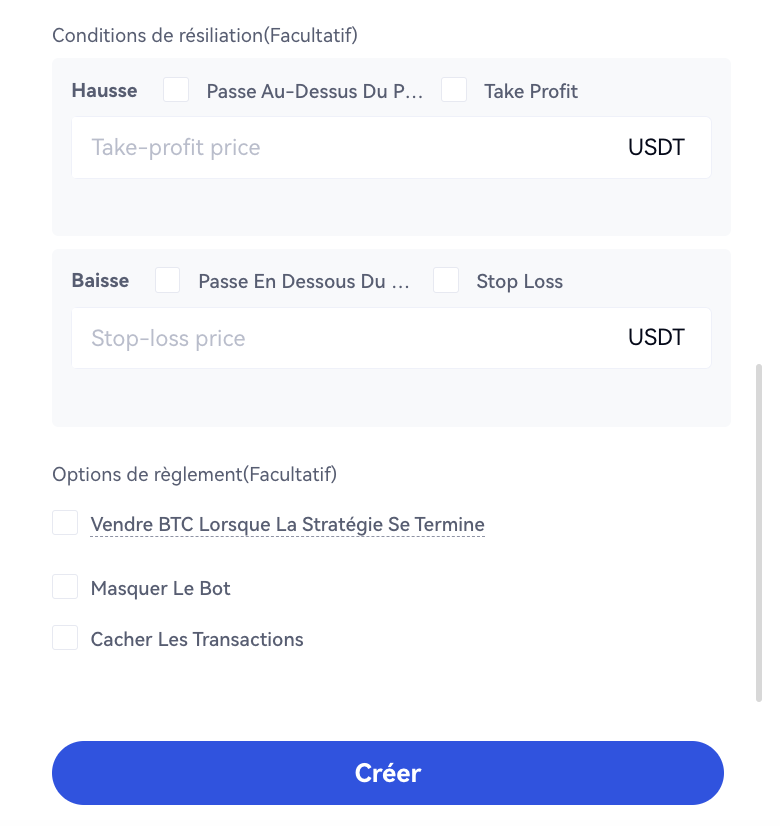This screenshot has width=780, height=826.
Task: Select the Masquer Le Bot checkbox
Action: tap(66, 587)
